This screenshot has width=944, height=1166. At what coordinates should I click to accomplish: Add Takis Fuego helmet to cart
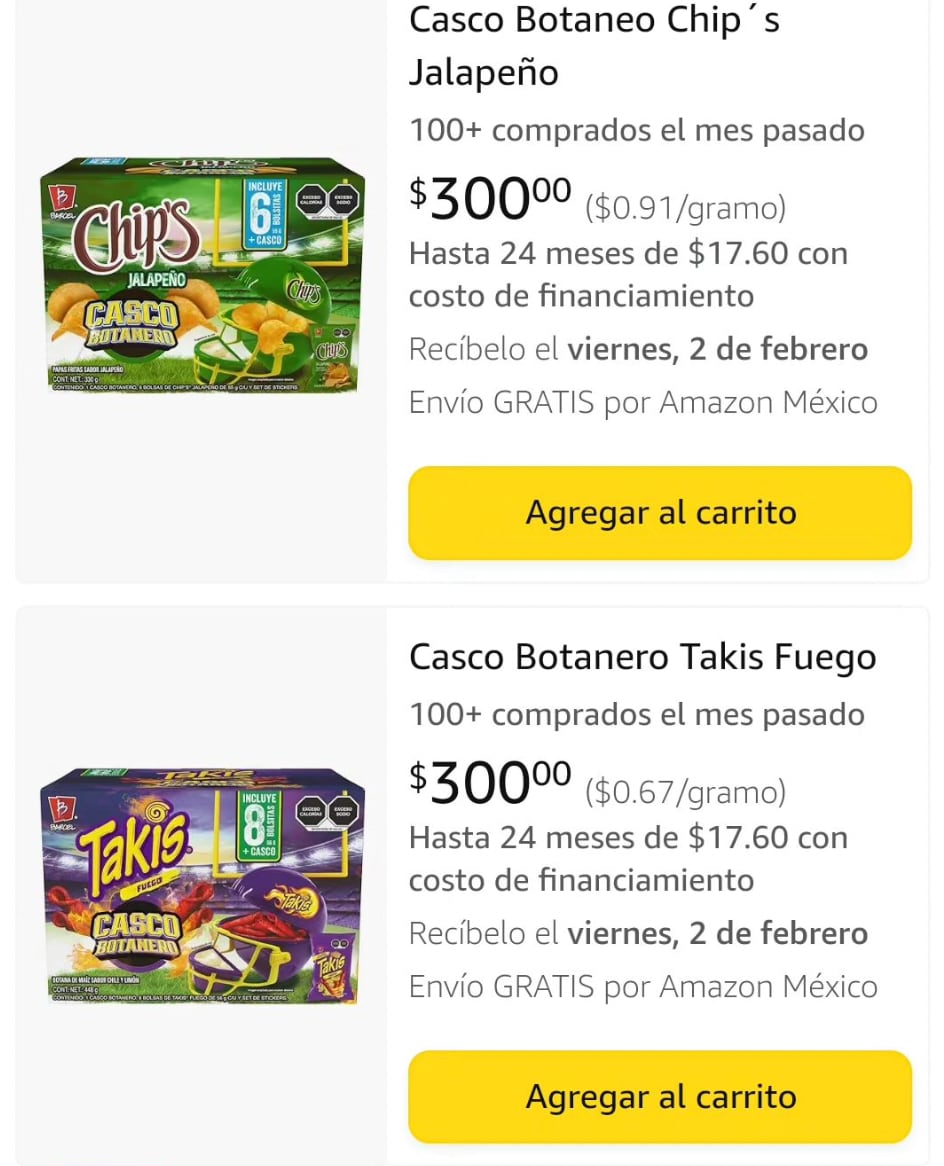click(660, 1097)
